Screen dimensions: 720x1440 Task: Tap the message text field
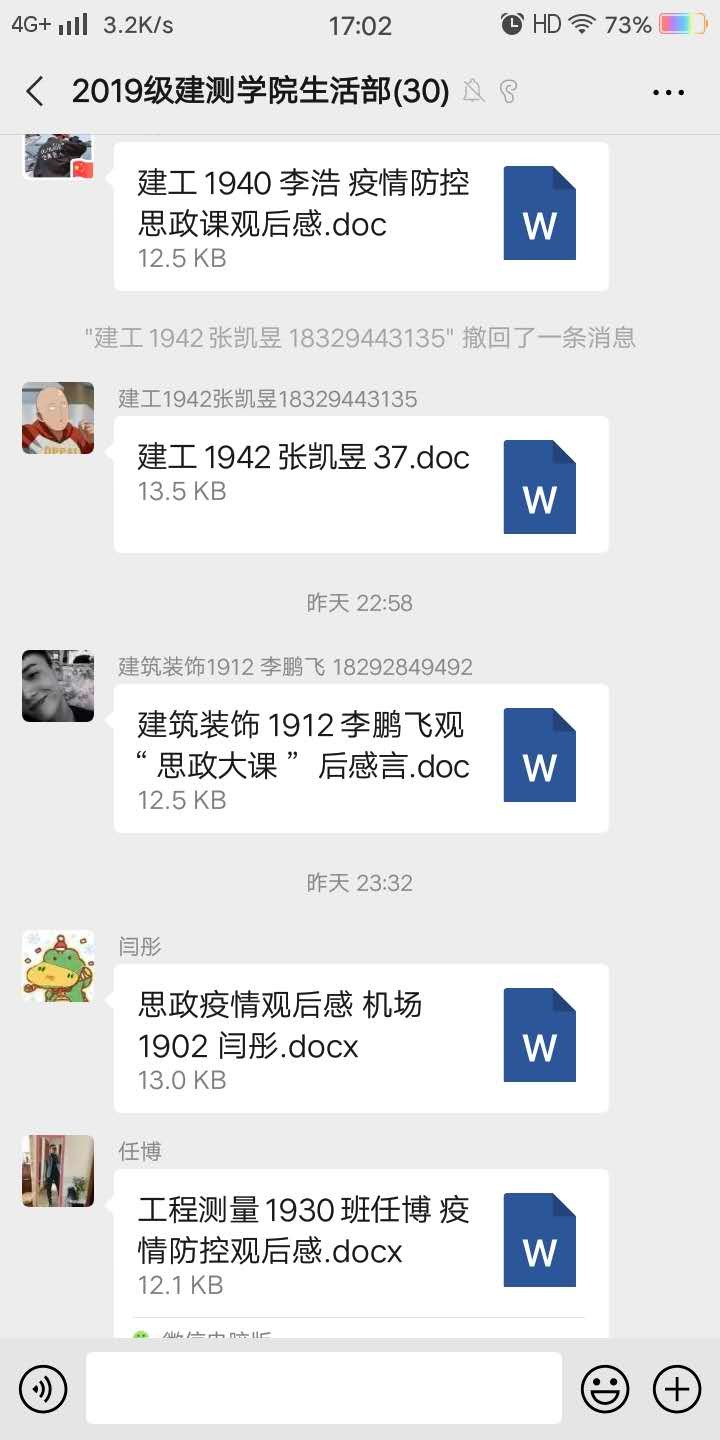coord(323,1388)
